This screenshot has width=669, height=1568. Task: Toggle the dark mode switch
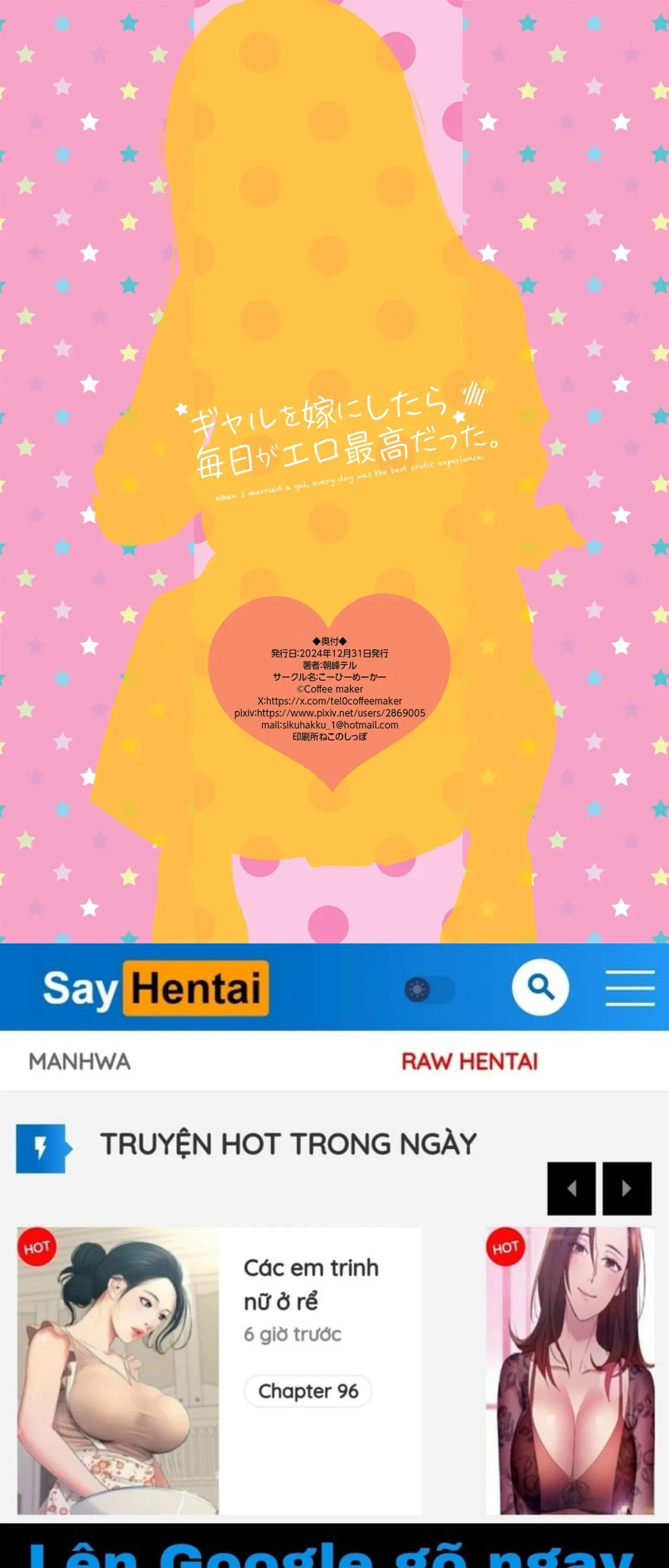429,989
